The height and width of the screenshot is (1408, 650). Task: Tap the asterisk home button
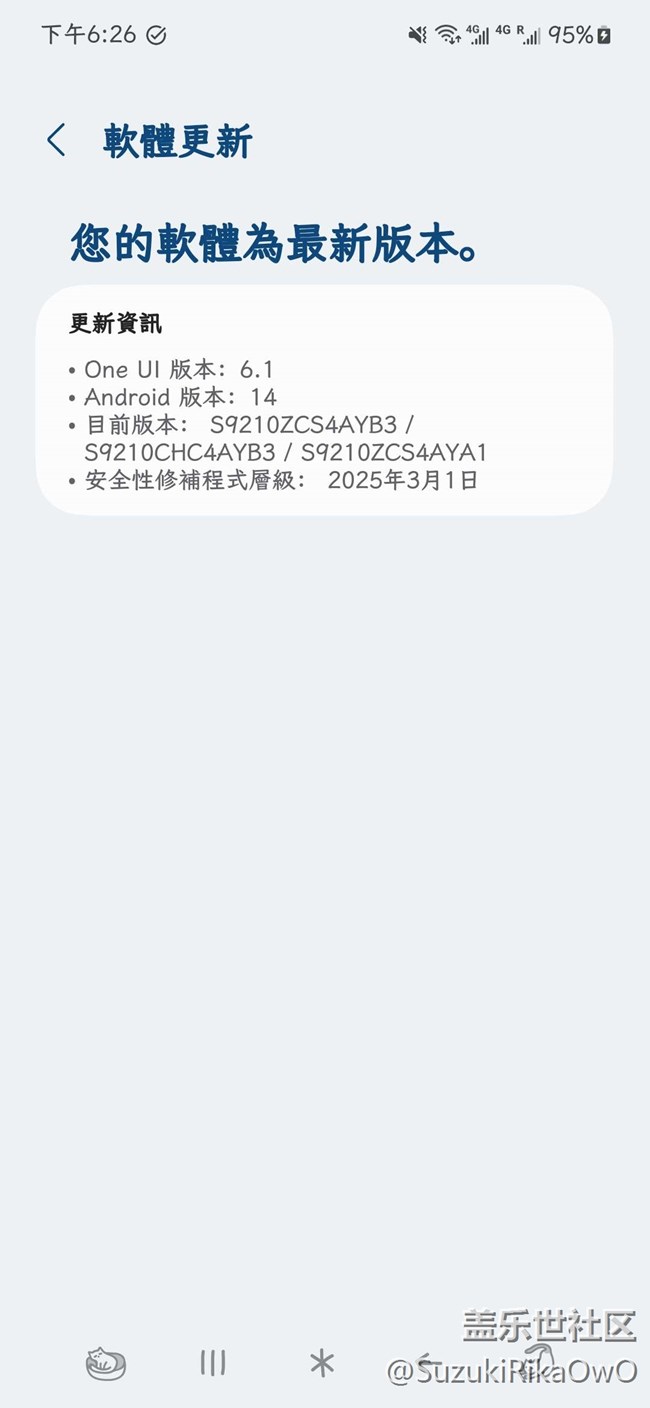[321, 1363]
